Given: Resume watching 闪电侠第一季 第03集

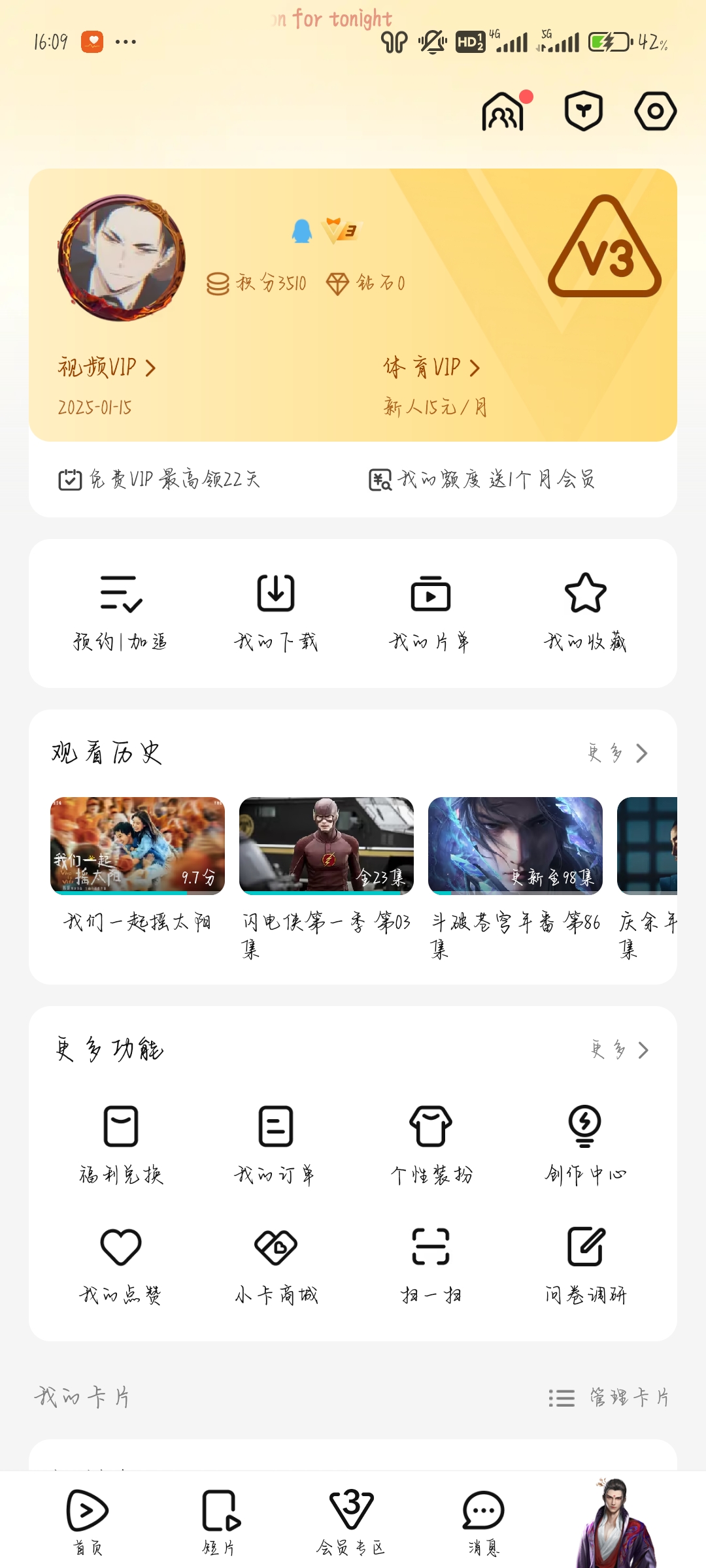Looking at the screenshot, I should [x=326, y=846].
